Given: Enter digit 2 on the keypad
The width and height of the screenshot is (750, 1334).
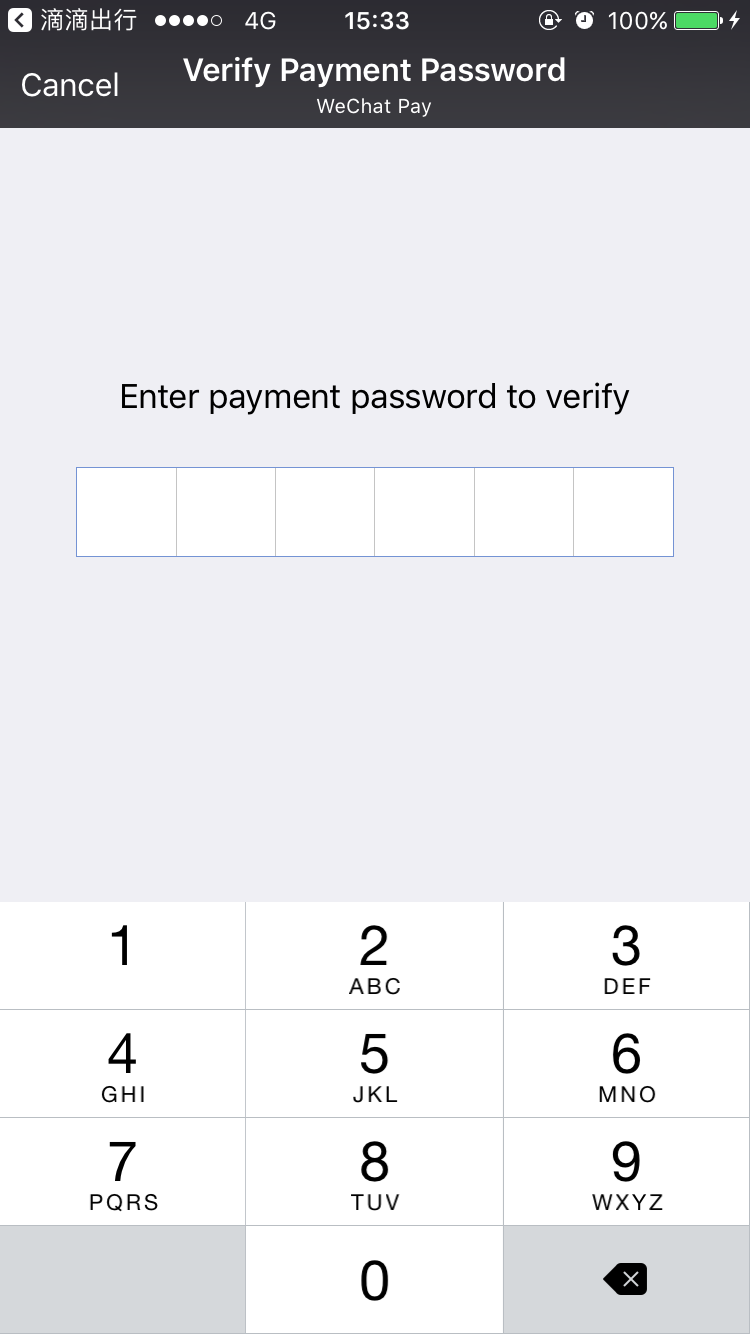Looking at the screenshot, I should [374, 956].
